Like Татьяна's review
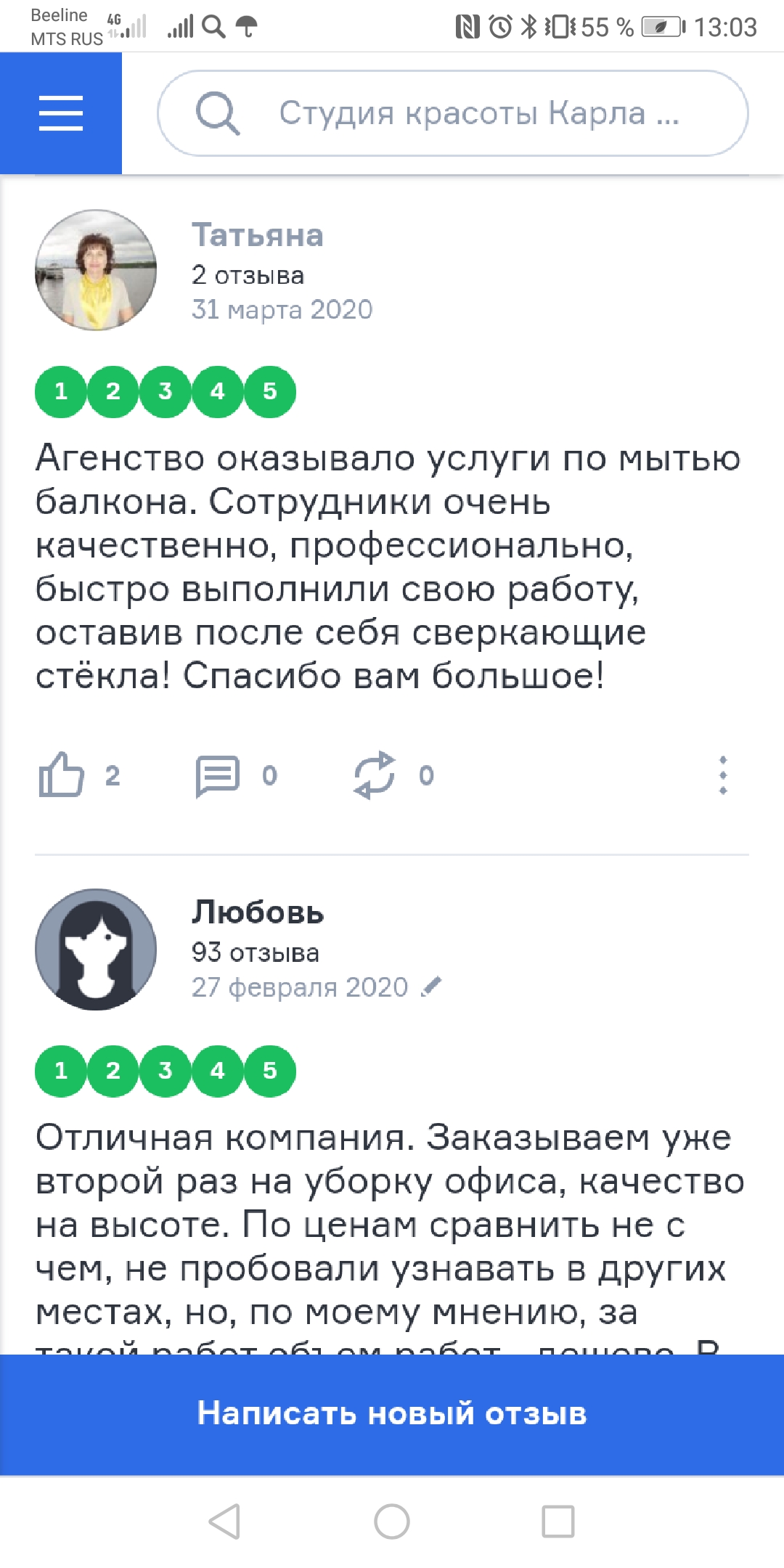Image resolution: width=784 pixels, height=1568 pixels. click(x=62, y=775)
